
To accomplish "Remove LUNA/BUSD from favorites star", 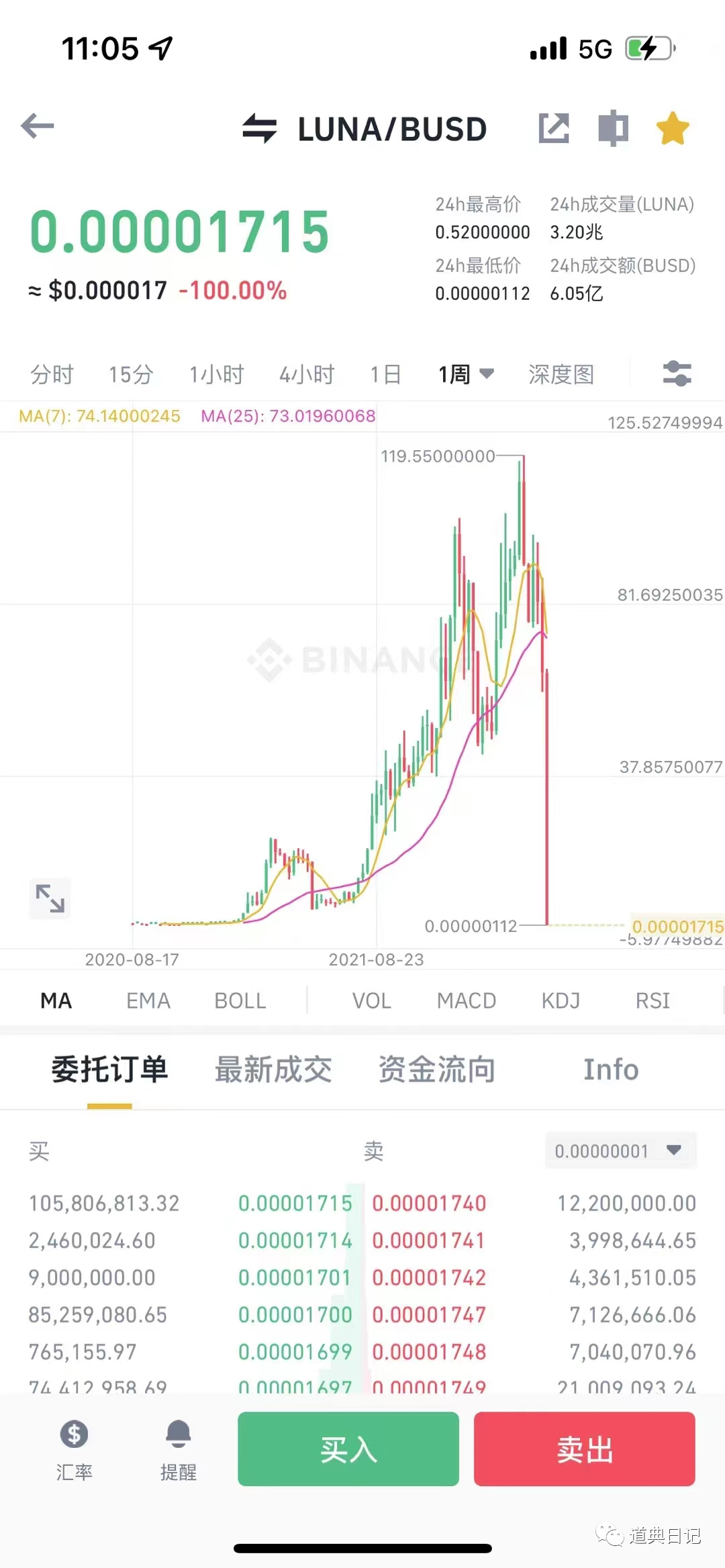I will pos(672,127).
